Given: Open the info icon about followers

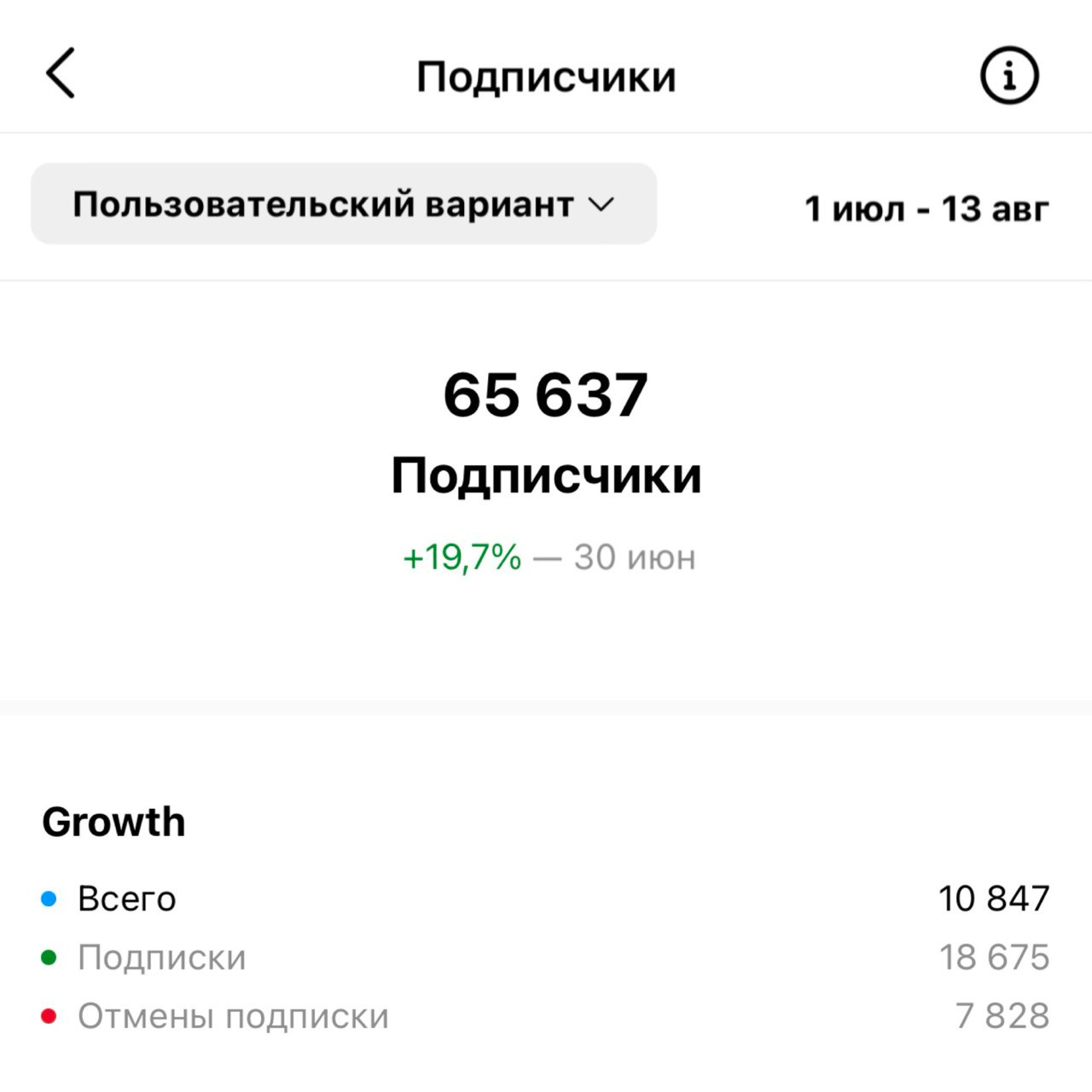Looking at the screenshot, I should pyautogui.click(x=1009, y=76).
